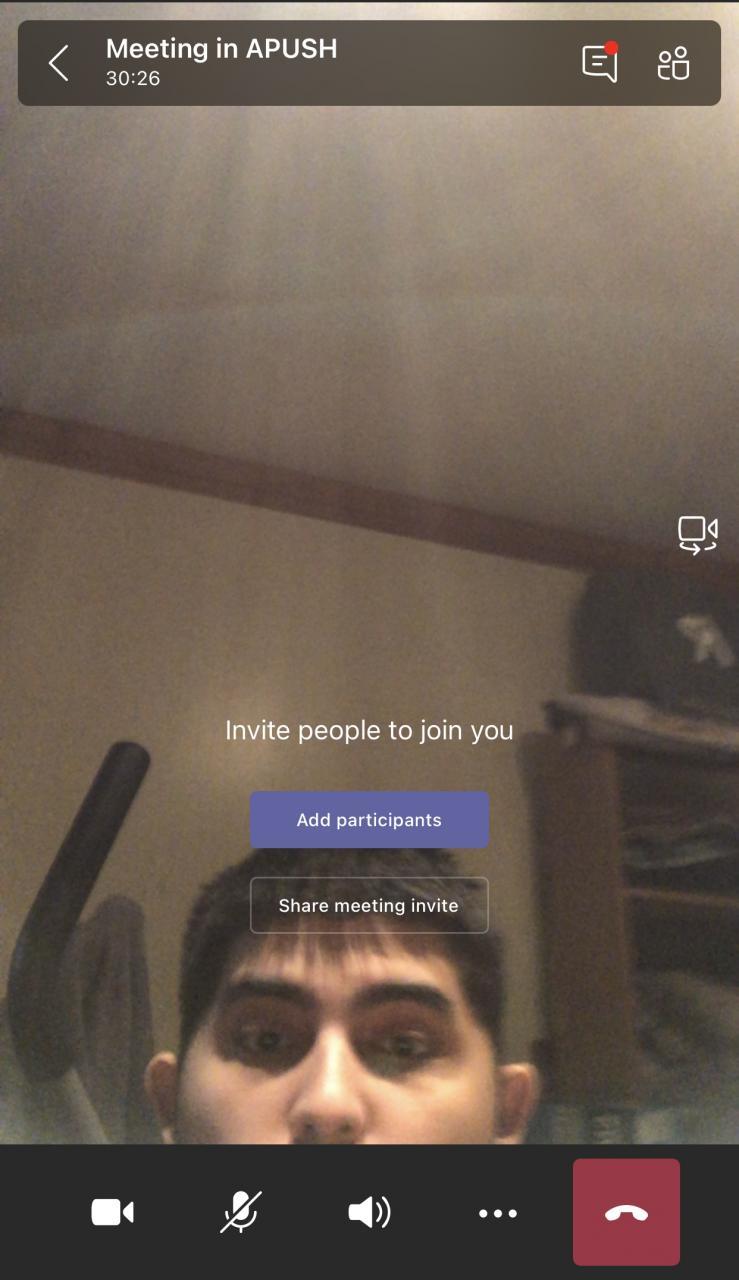This screenshot has height=1280, width=739.
Task: Hang up the call
Action: [x=626, y=1212]
